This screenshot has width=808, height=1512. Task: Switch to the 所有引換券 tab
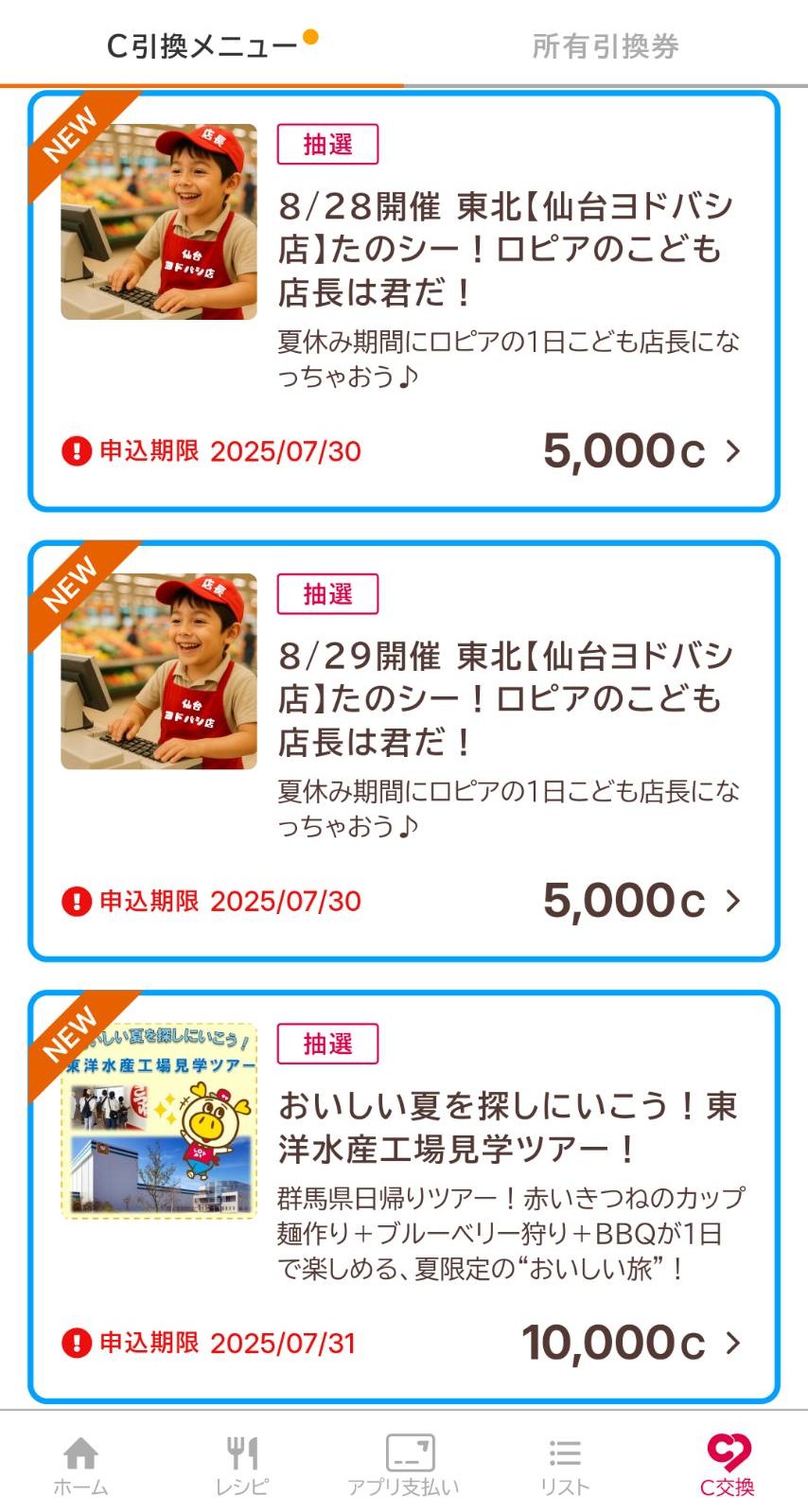606,45
